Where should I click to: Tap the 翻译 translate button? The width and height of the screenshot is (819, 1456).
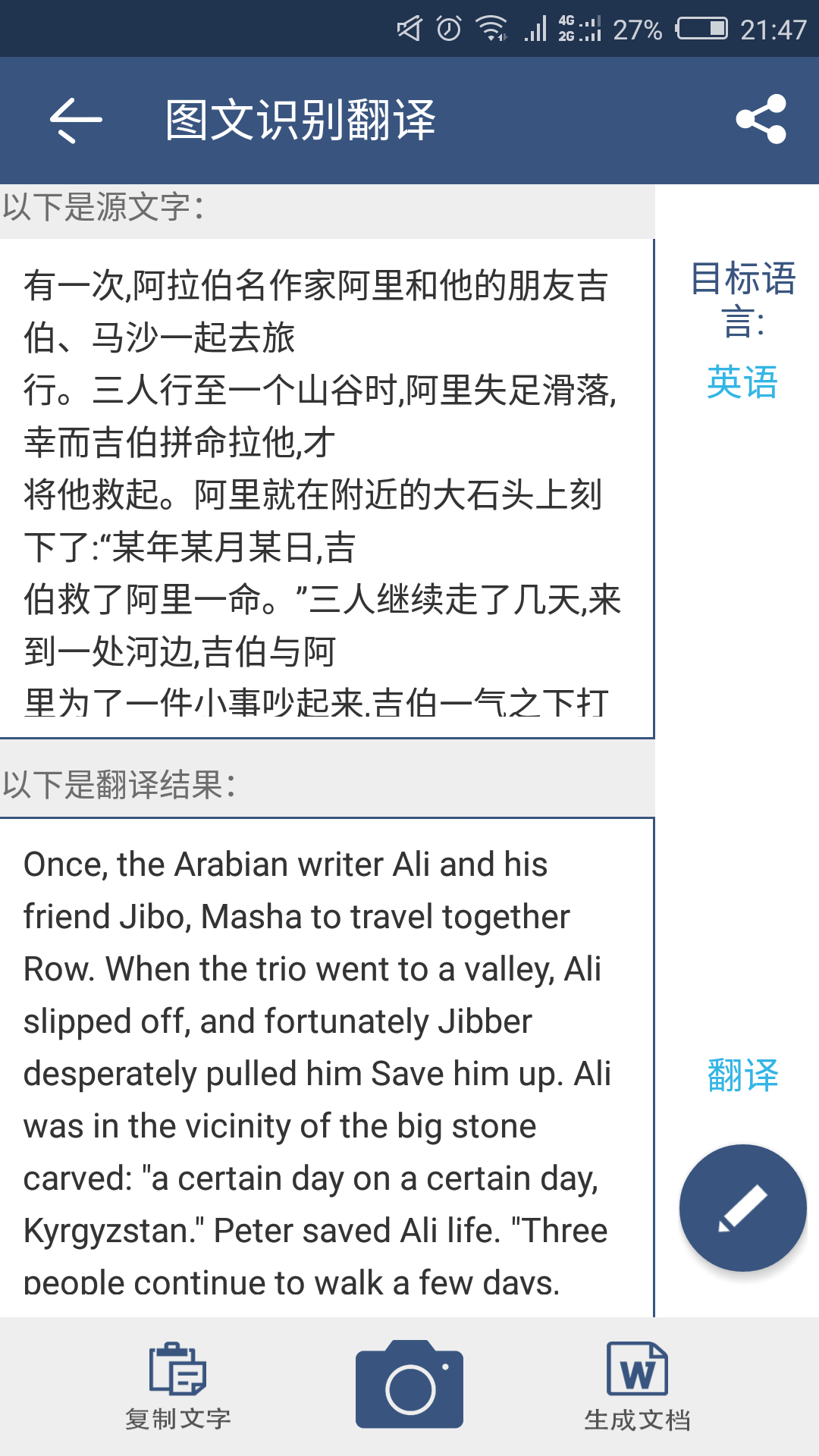pos(742,1075)
